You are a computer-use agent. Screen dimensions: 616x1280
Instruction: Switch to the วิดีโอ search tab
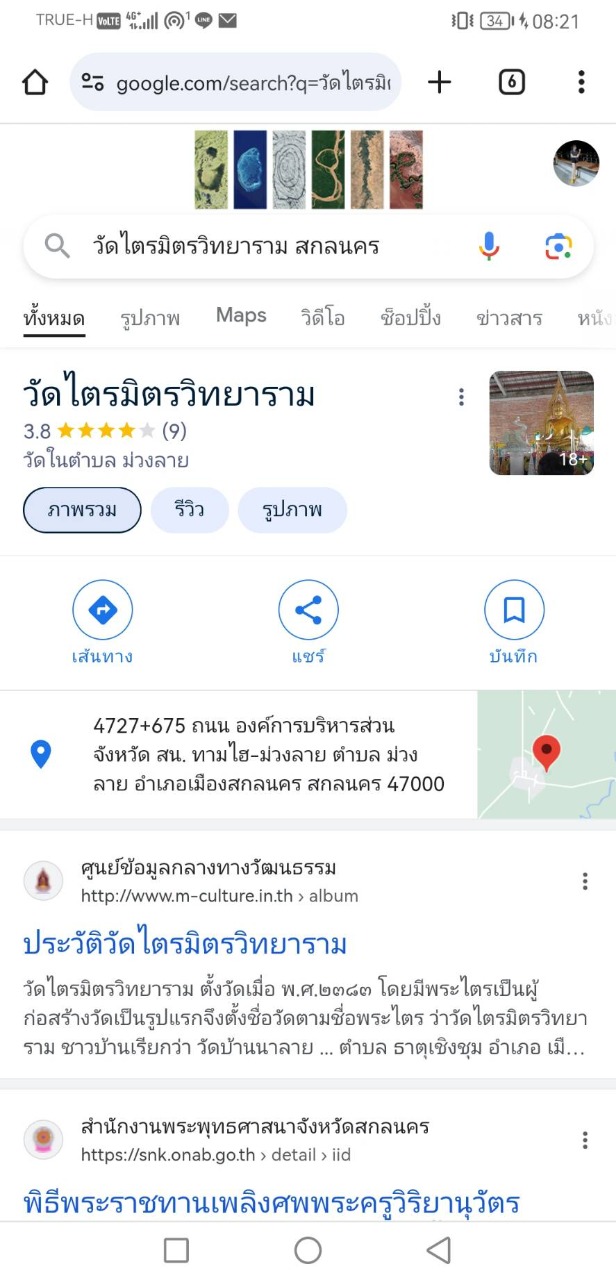322,318
